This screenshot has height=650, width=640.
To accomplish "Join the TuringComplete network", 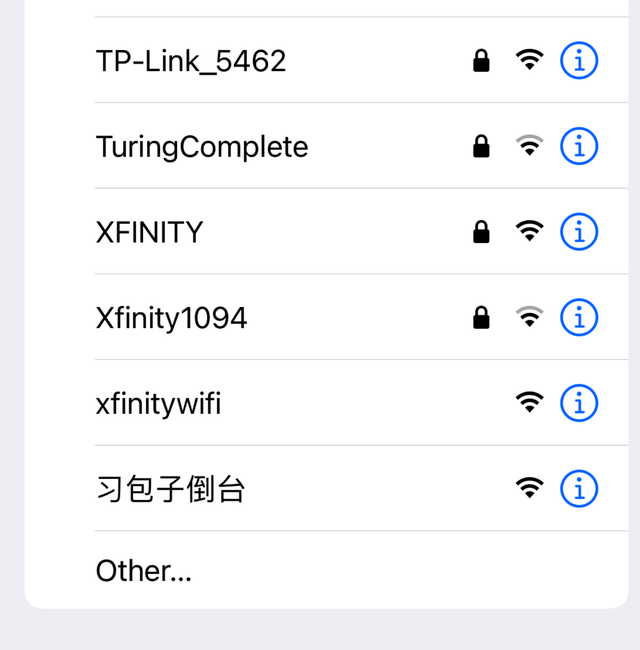I will 202,147.
